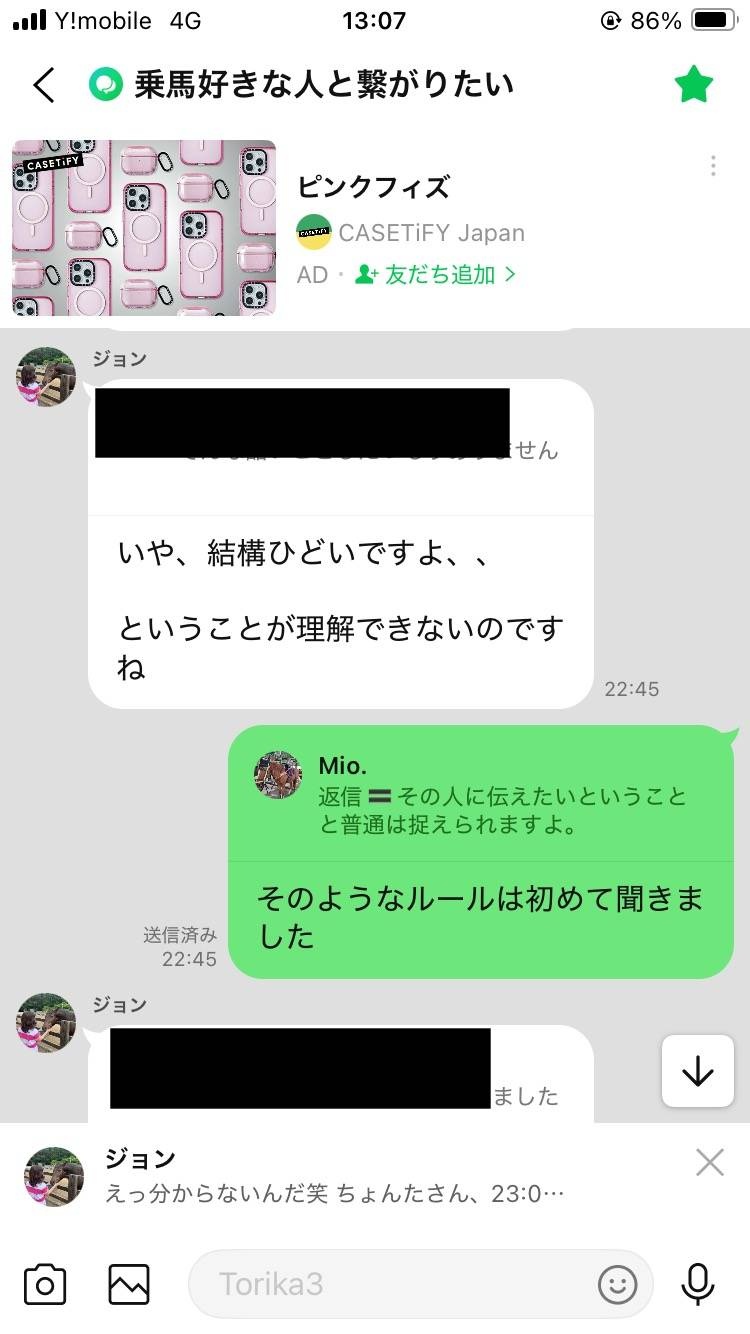Open the emoji and sticker picker
Image resolution: width=750 pixels, height=1334 pixels.
pos(617,1284)
